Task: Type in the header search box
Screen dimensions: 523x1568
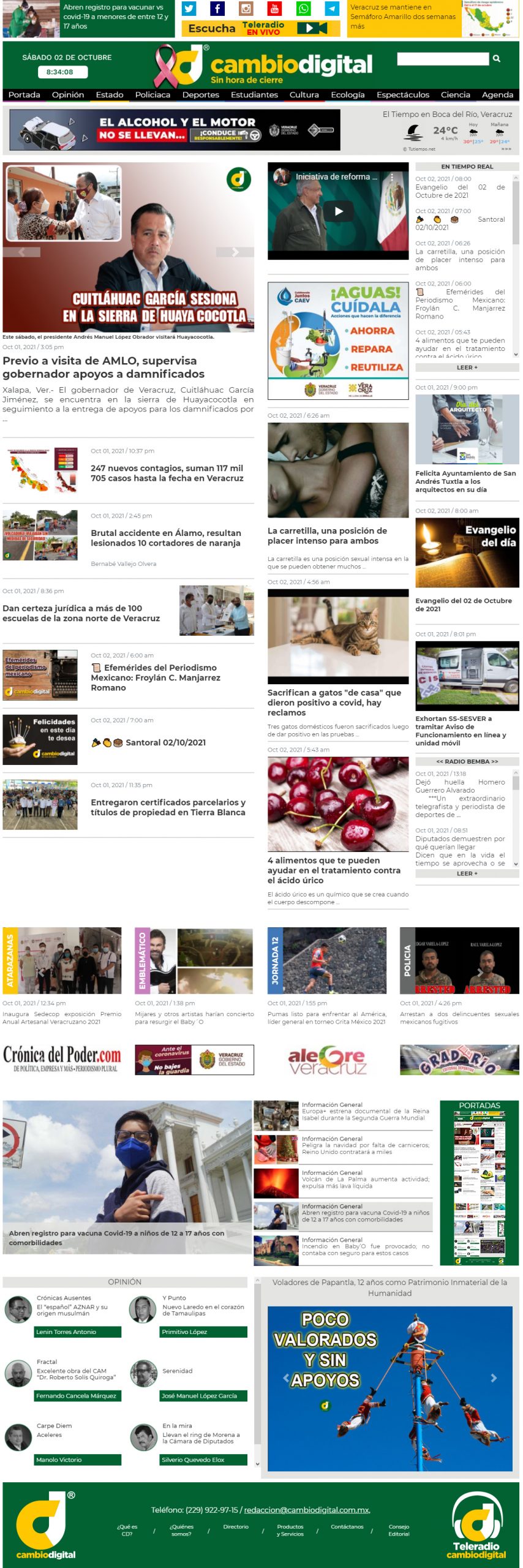Action: 442,59
